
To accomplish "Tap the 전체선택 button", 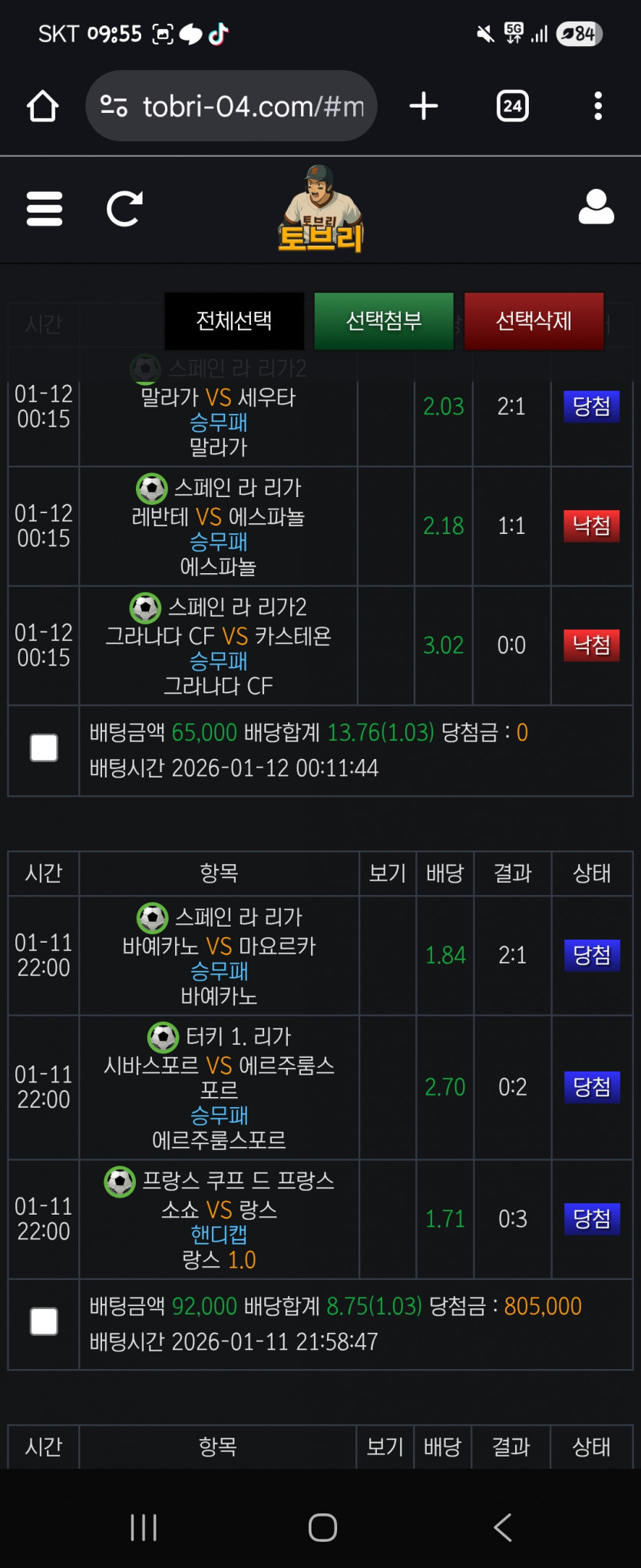I will [234, 321].
